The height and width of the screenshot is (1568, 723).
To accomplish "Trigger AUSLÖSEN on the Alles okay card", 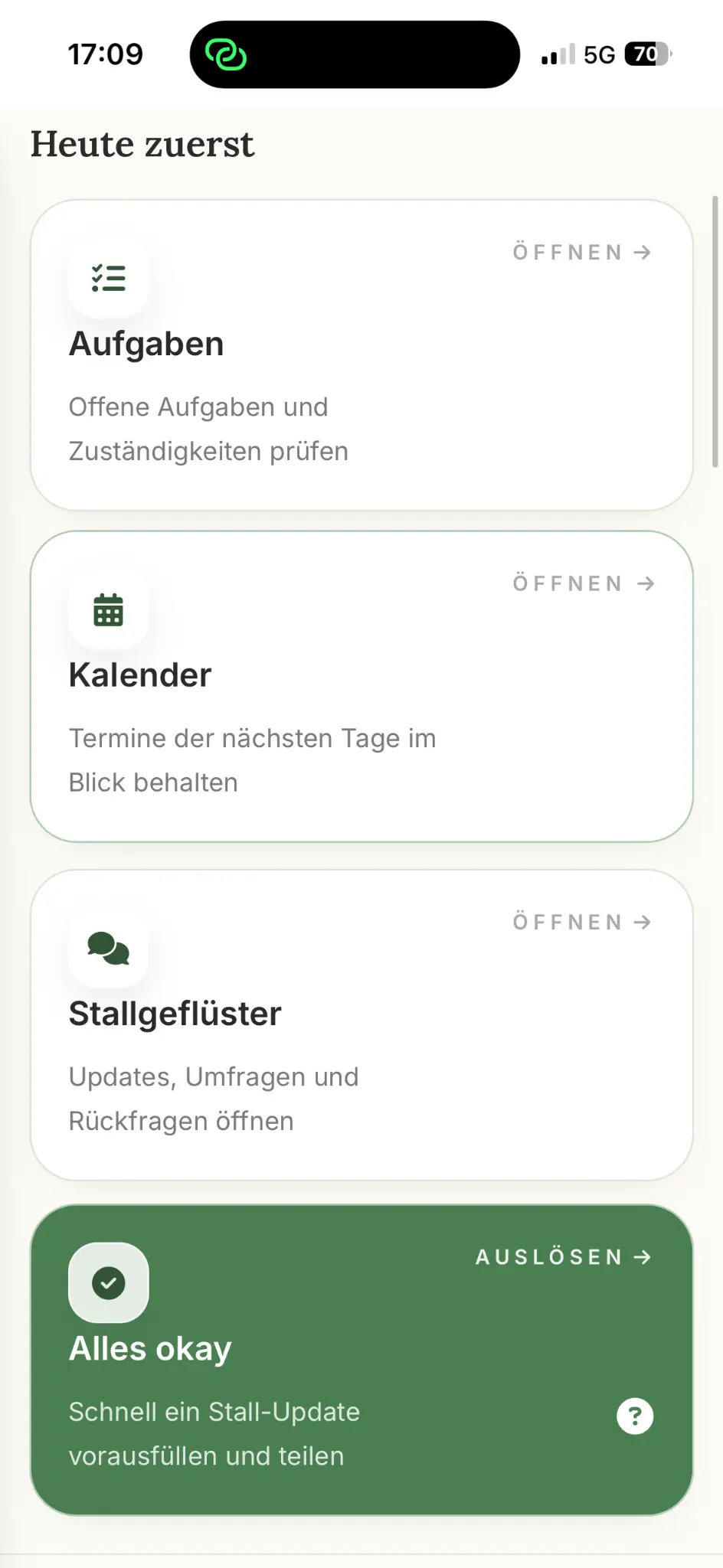I will 549,1256.
